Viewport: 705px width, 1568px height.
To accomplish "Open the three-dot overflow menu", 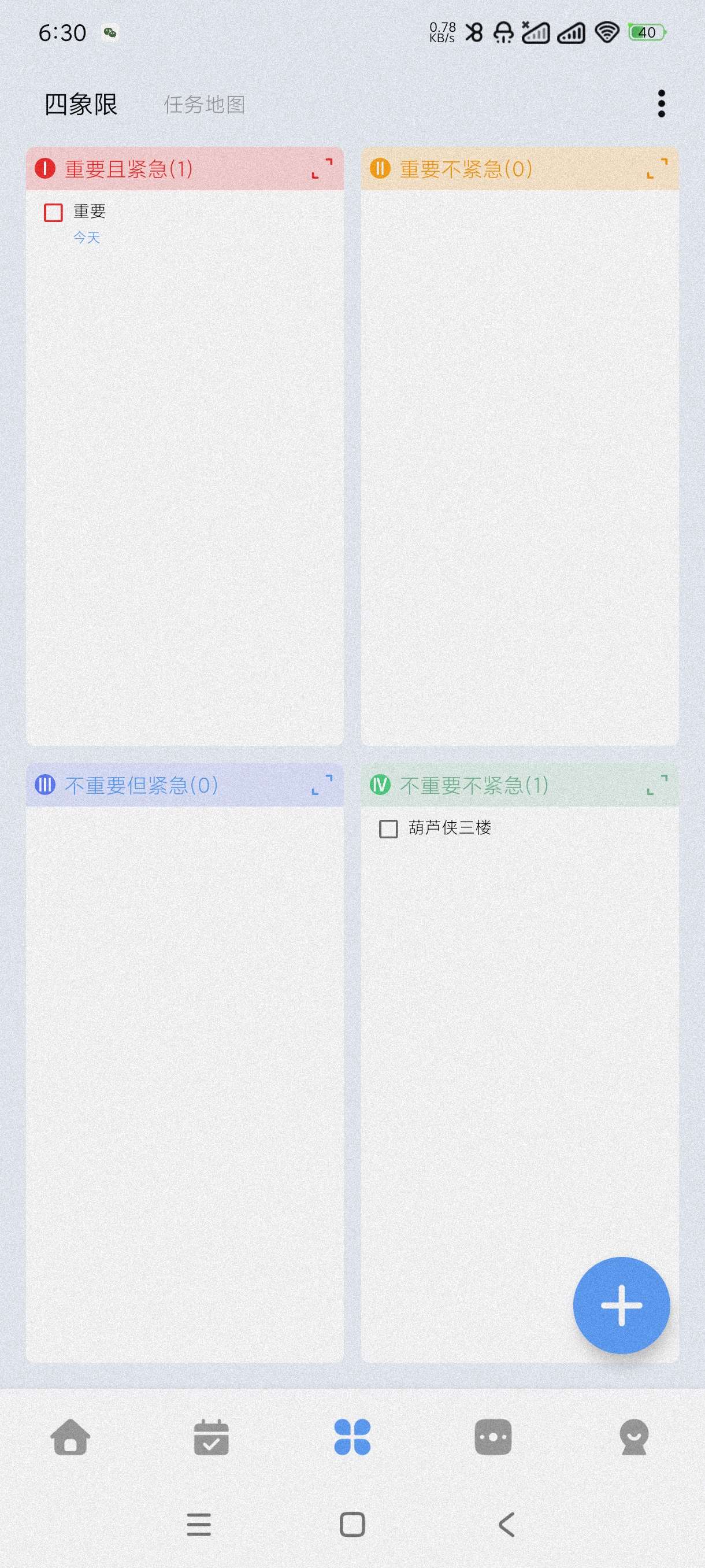I will tap(661, 104).
